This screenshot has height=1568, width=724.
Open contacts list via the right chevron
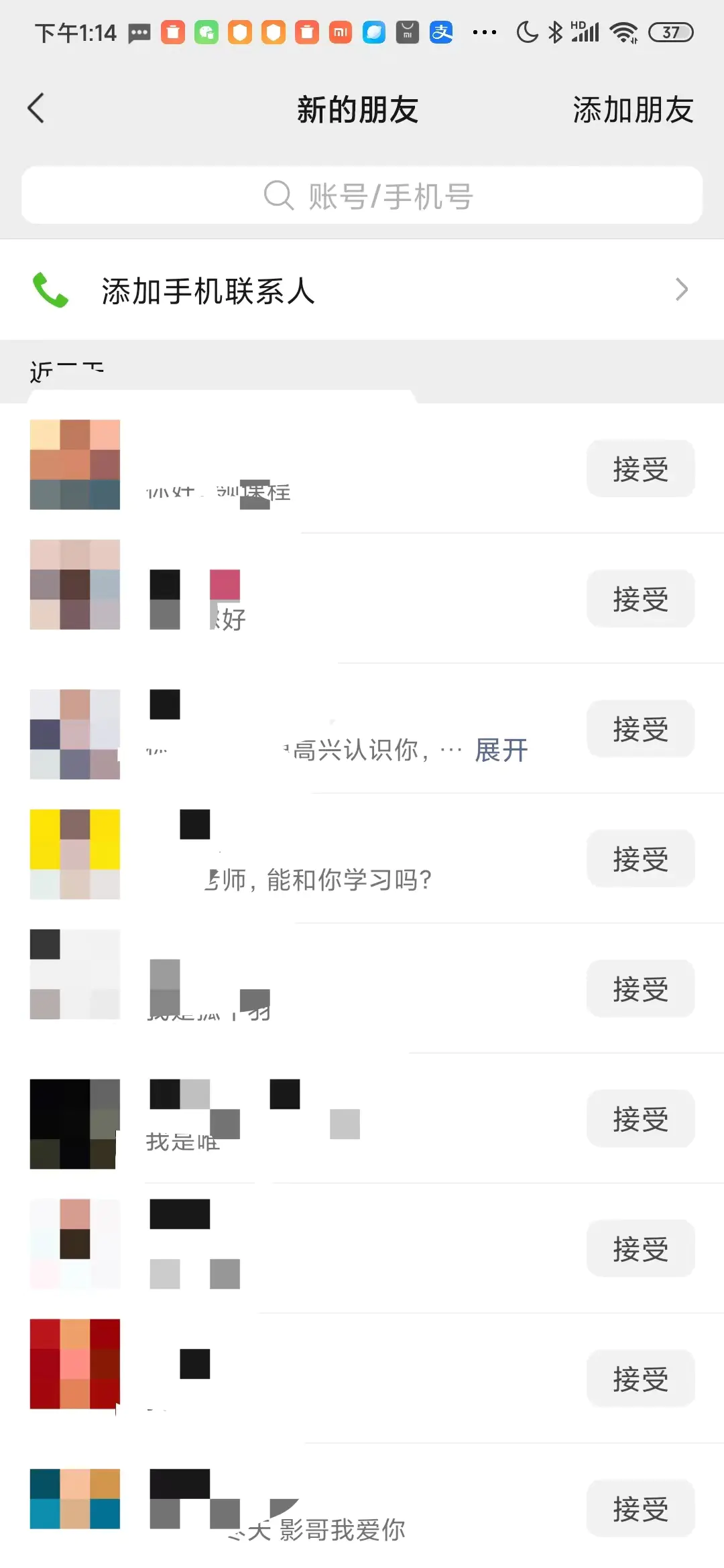point(682,289)
